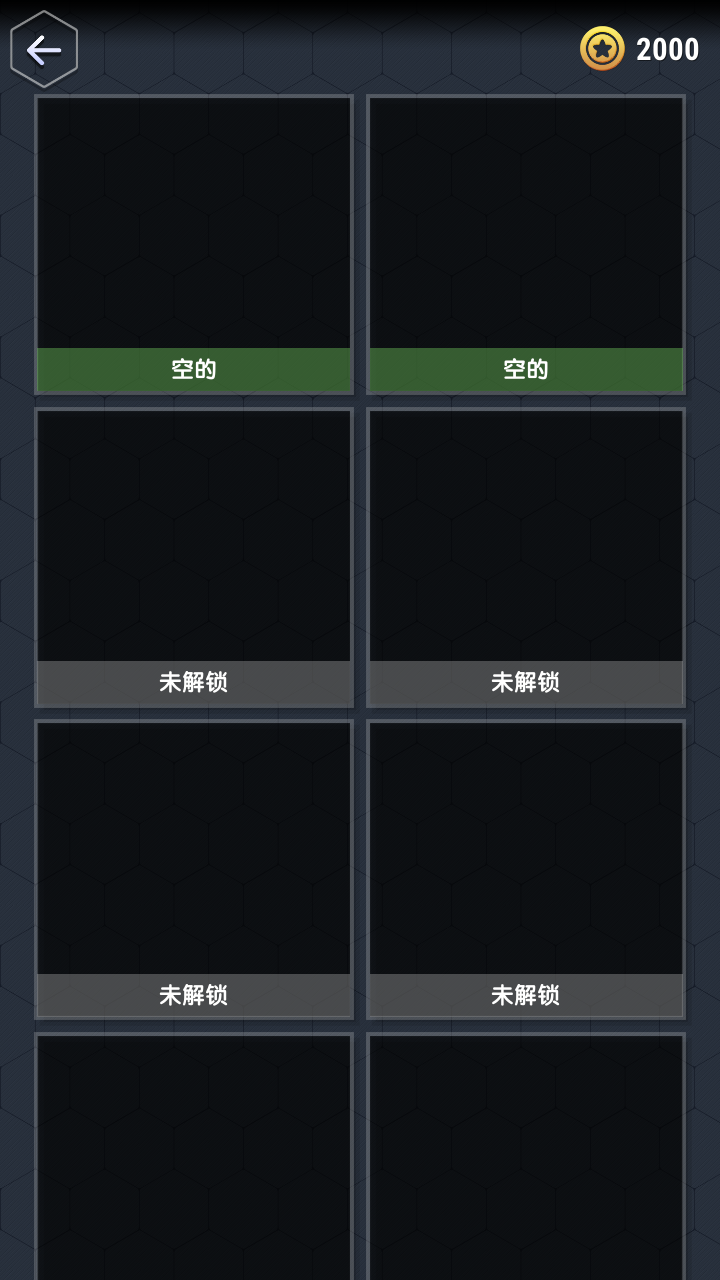This screenshot has height=1280, width=720.
Task: Click the first 未解锁 label
Action: (193, 683)
